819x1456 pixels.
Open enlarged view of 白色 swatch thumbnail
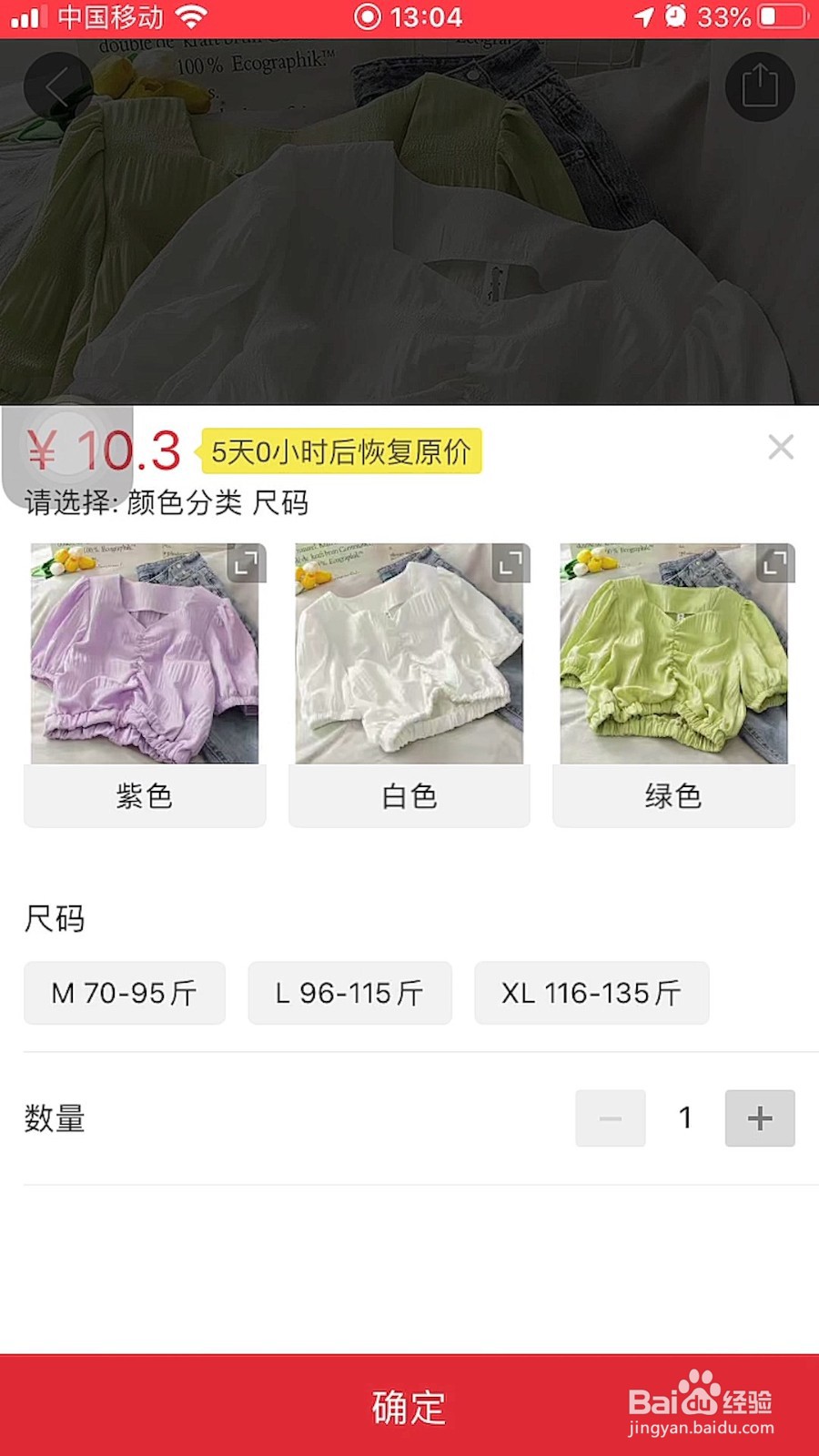(x=510, y=562)
